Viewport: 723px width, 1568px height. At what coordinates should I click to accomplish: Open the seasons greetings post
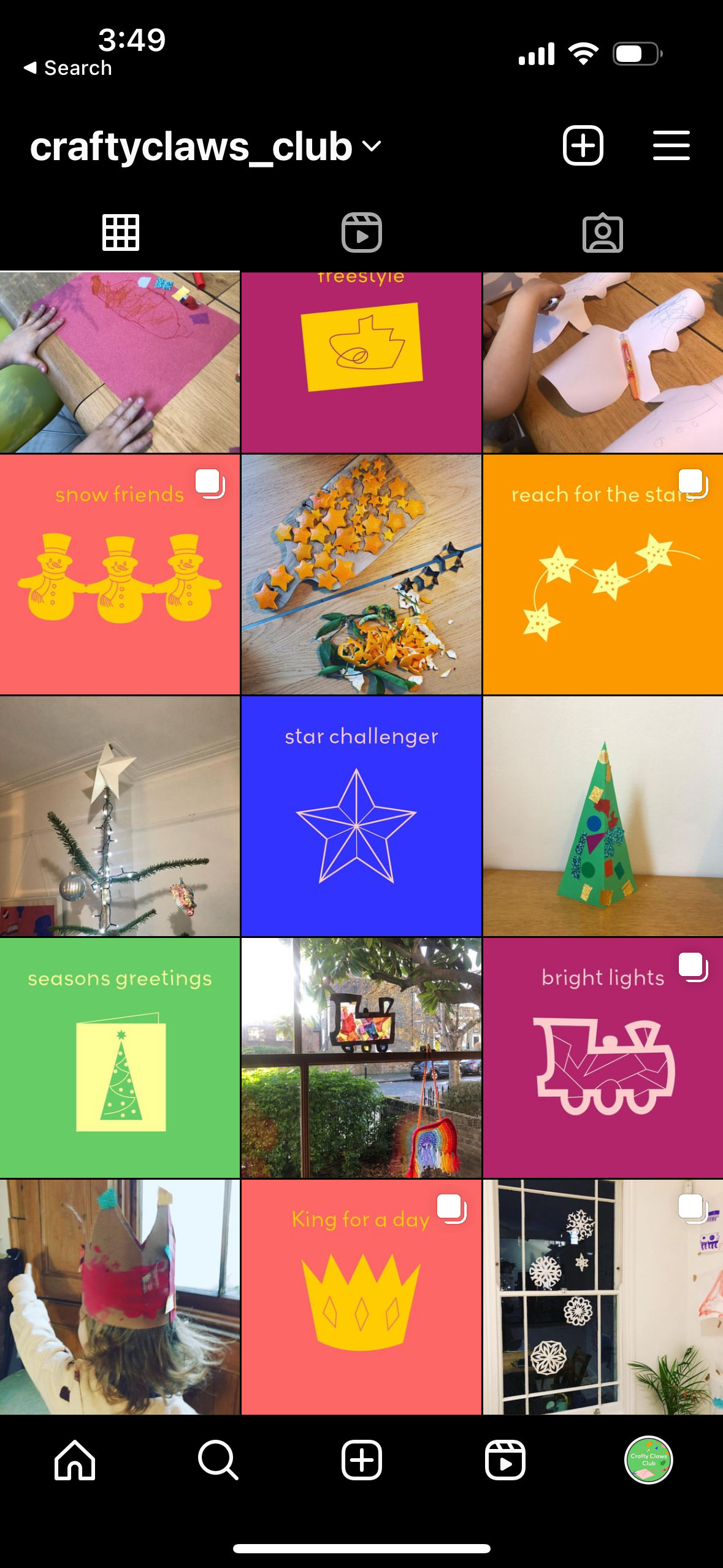[120, 1058]
